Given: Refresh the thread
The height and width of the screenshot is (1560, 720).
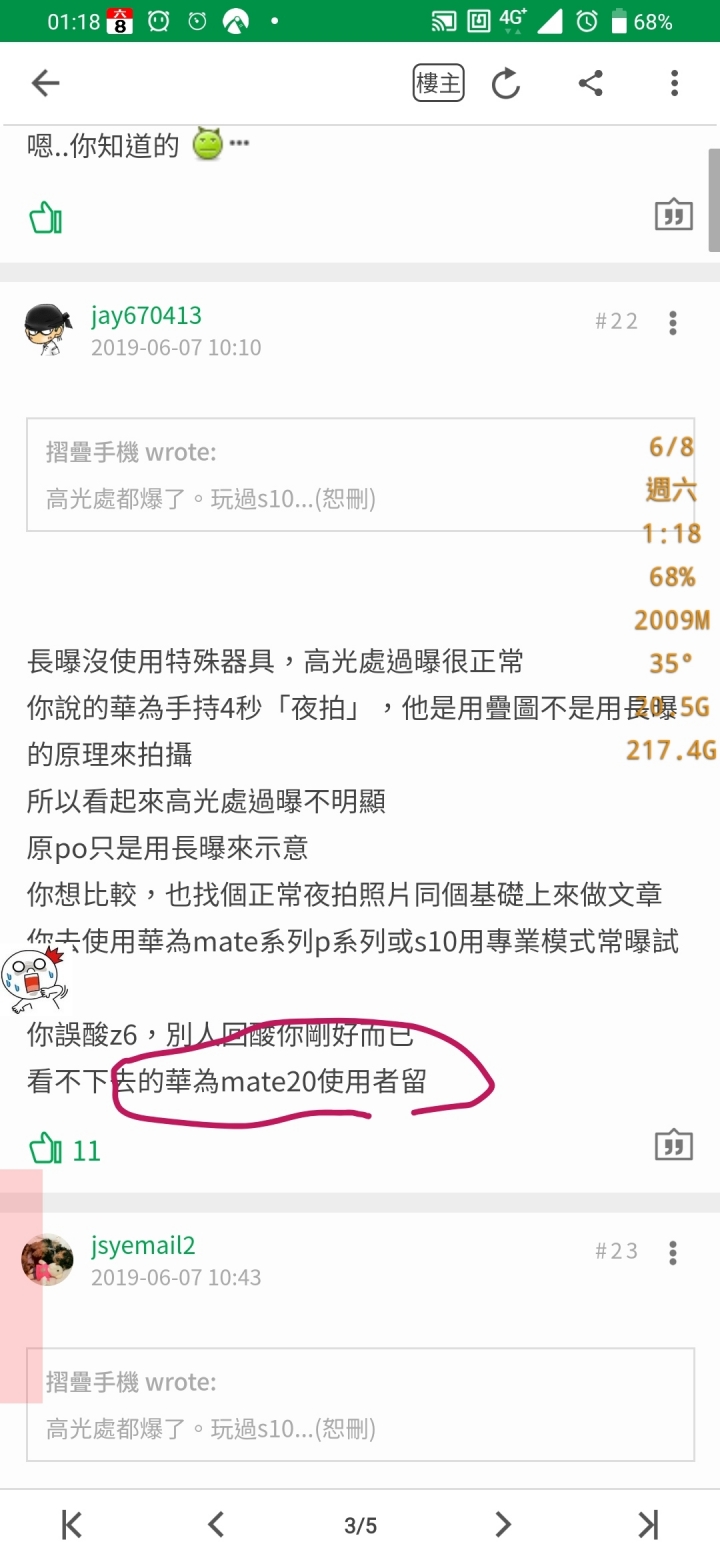Looking at the screenshot, I should [506, 84].
